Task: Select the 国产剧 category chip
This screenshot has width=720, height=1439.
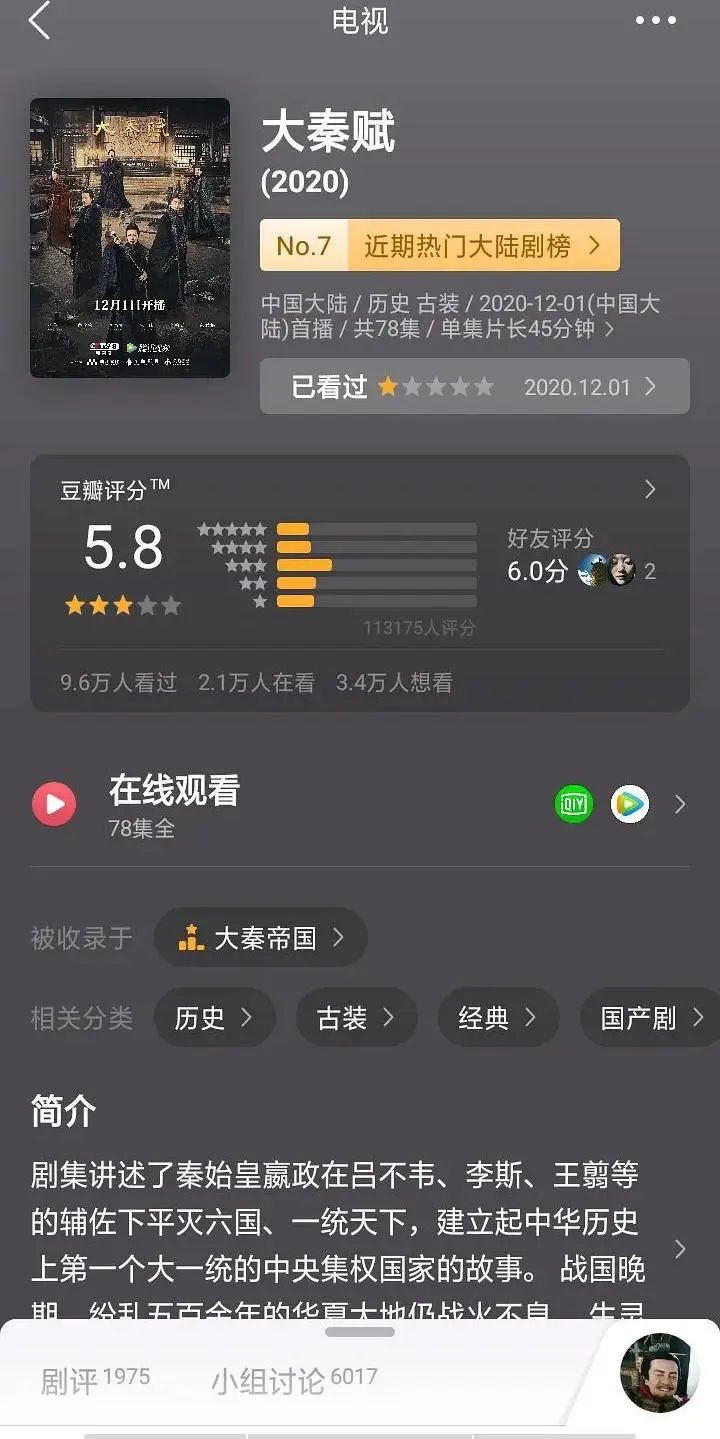Action: (650, 1018)
